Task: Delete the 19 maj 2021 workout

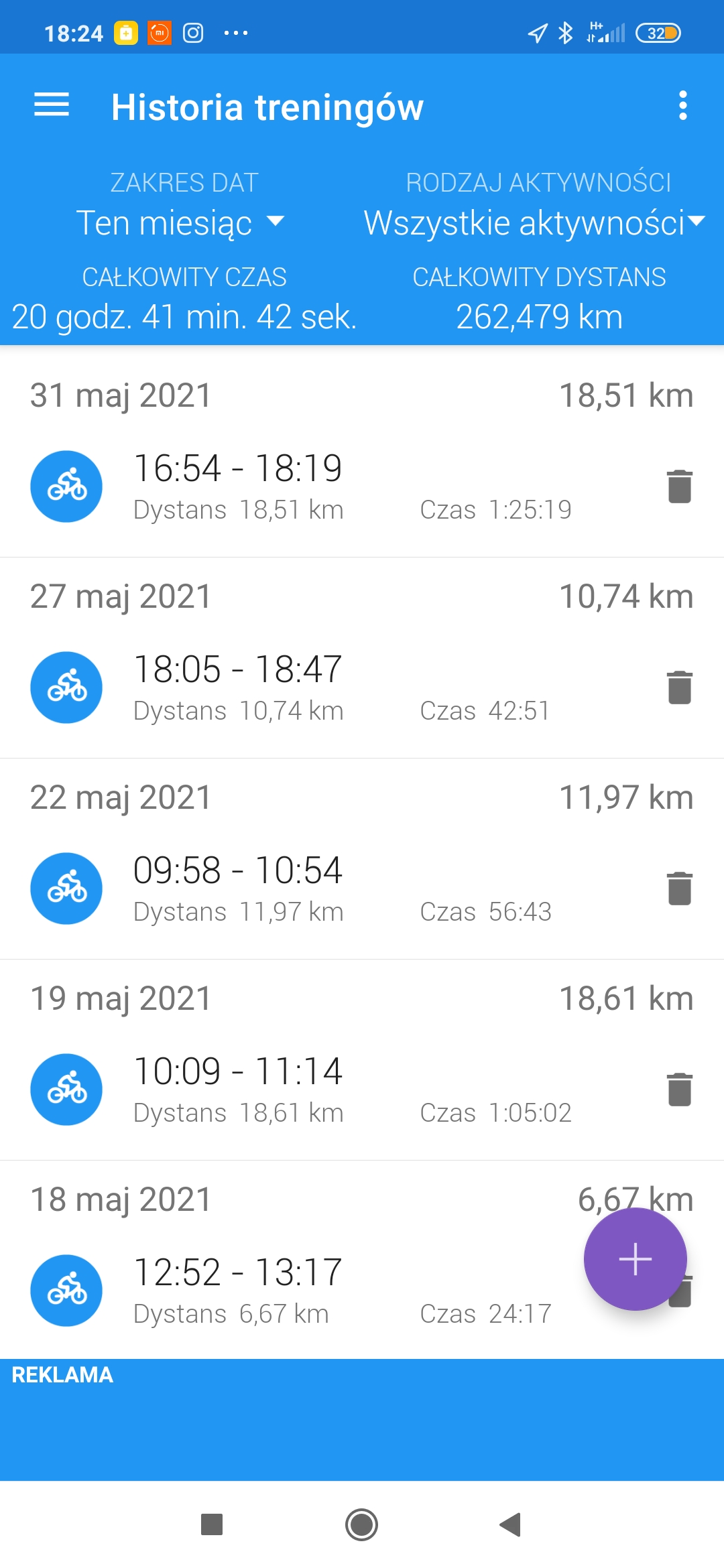Action: click(x=679, y=1090)
